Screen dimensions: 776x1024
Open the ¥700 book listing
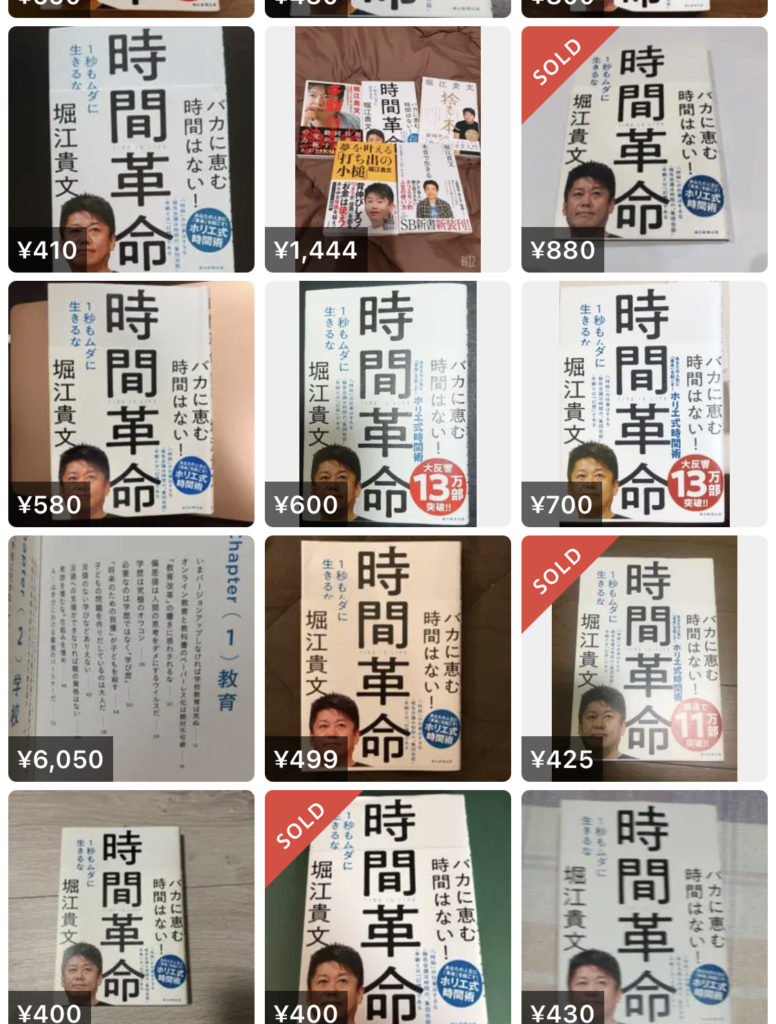click(x=644, y=403)
